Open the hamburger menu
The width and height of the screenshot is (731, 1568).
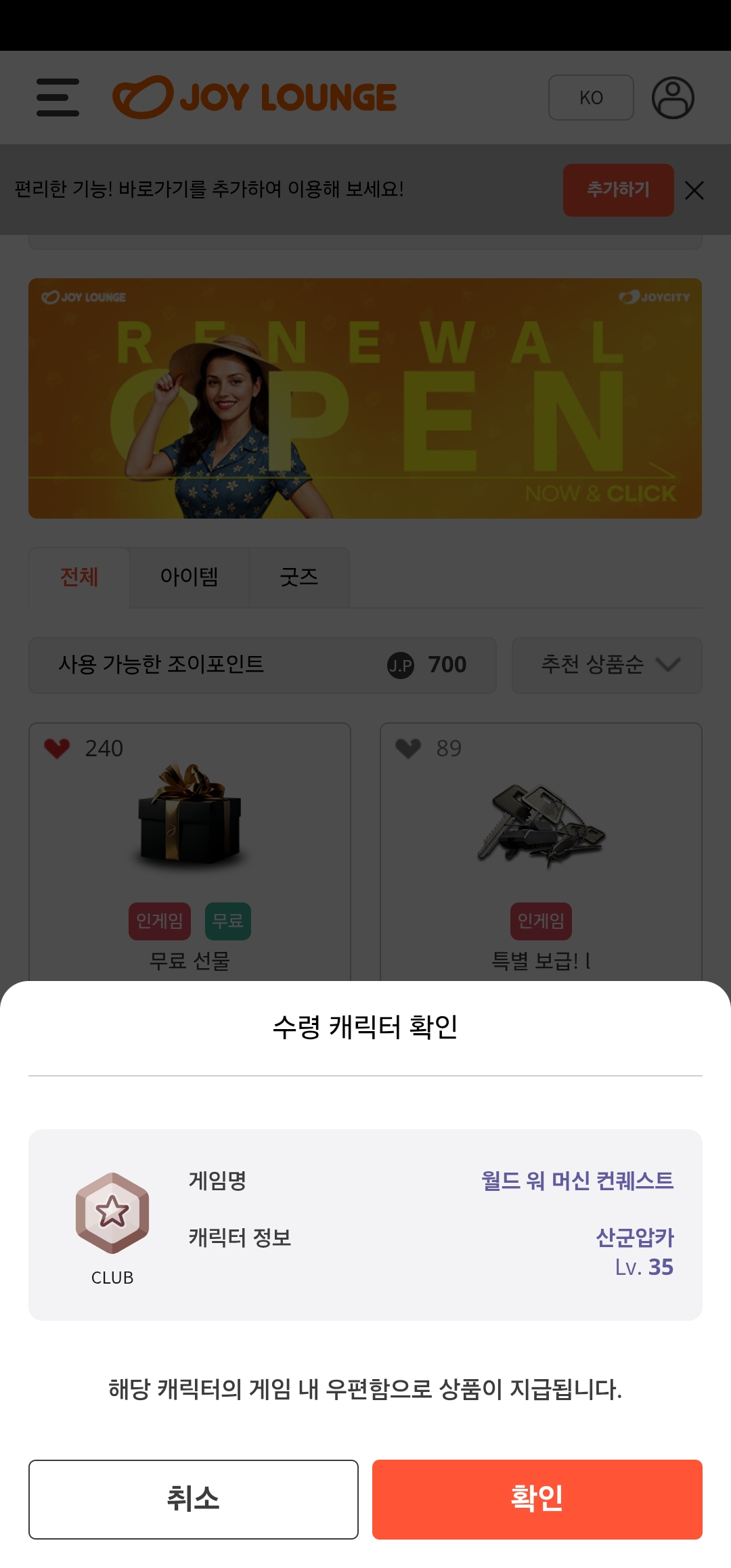pos(58,97)
